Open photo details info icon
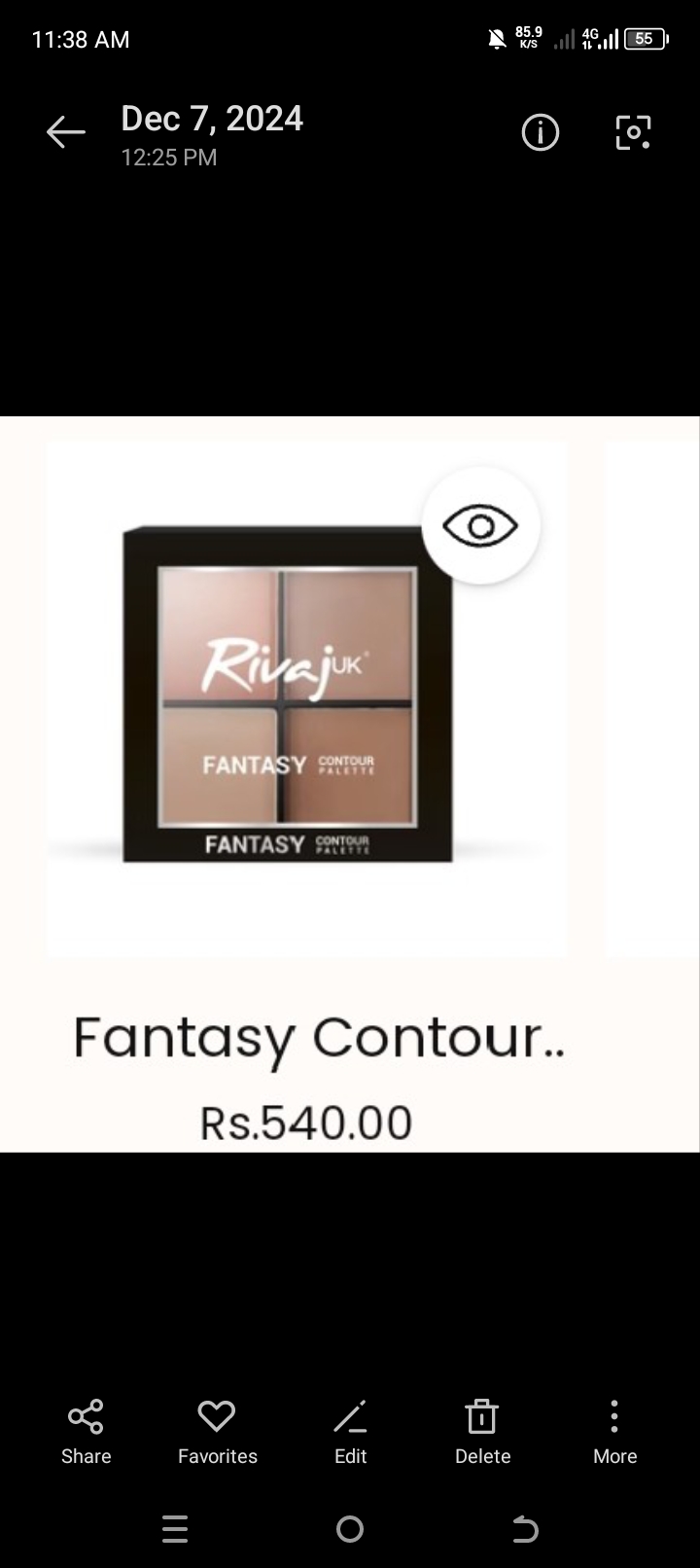This screenshot has width=700, height=1568. [541, 132]
